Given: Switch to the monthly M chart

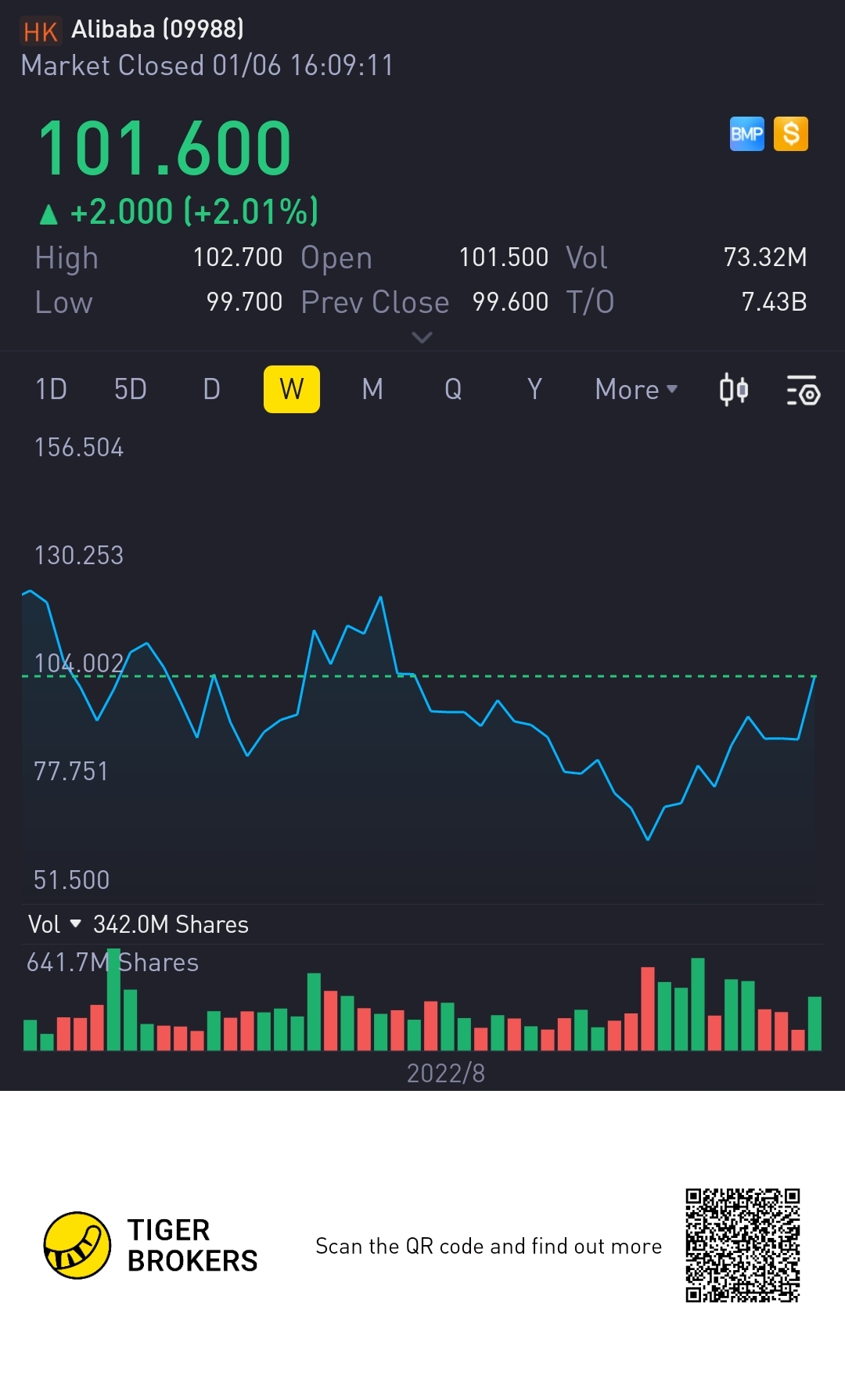Looking at the screenshot, I should (x=372, y=389).
